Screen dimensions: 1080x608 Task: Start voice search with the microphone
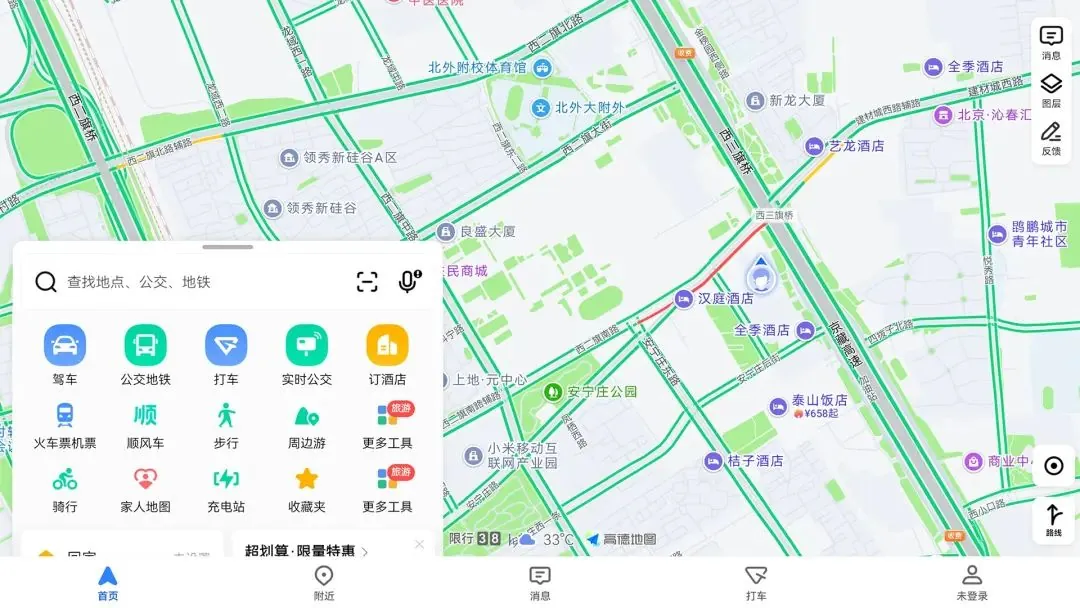pyautogui.click(x=408, y=282)
